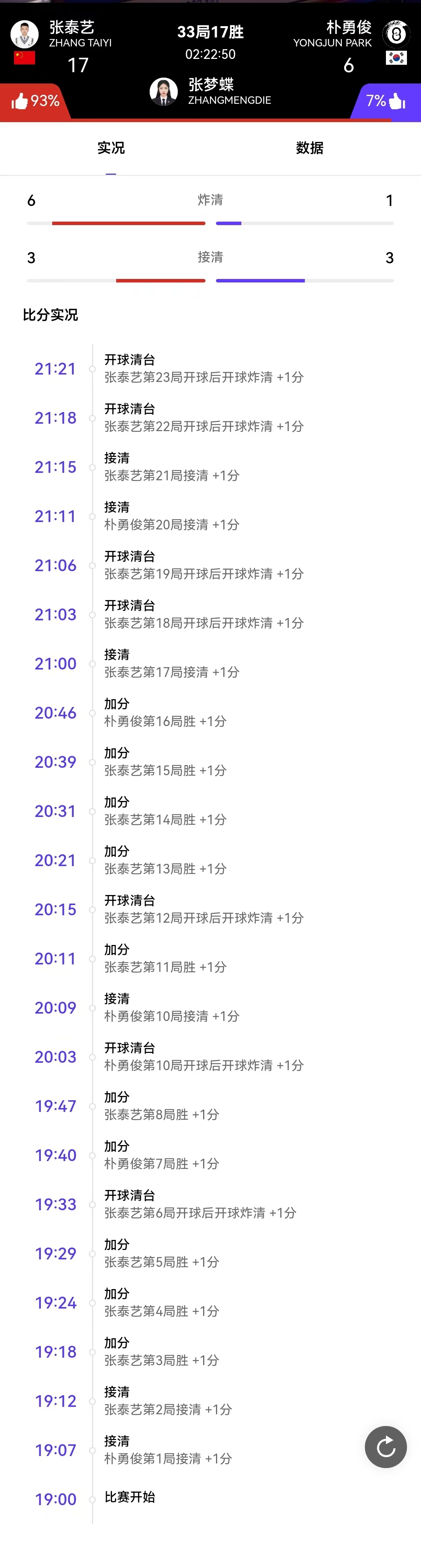Open 张泰艺 player avatar
Screen dimensions: 421x1568
(24, 34)
